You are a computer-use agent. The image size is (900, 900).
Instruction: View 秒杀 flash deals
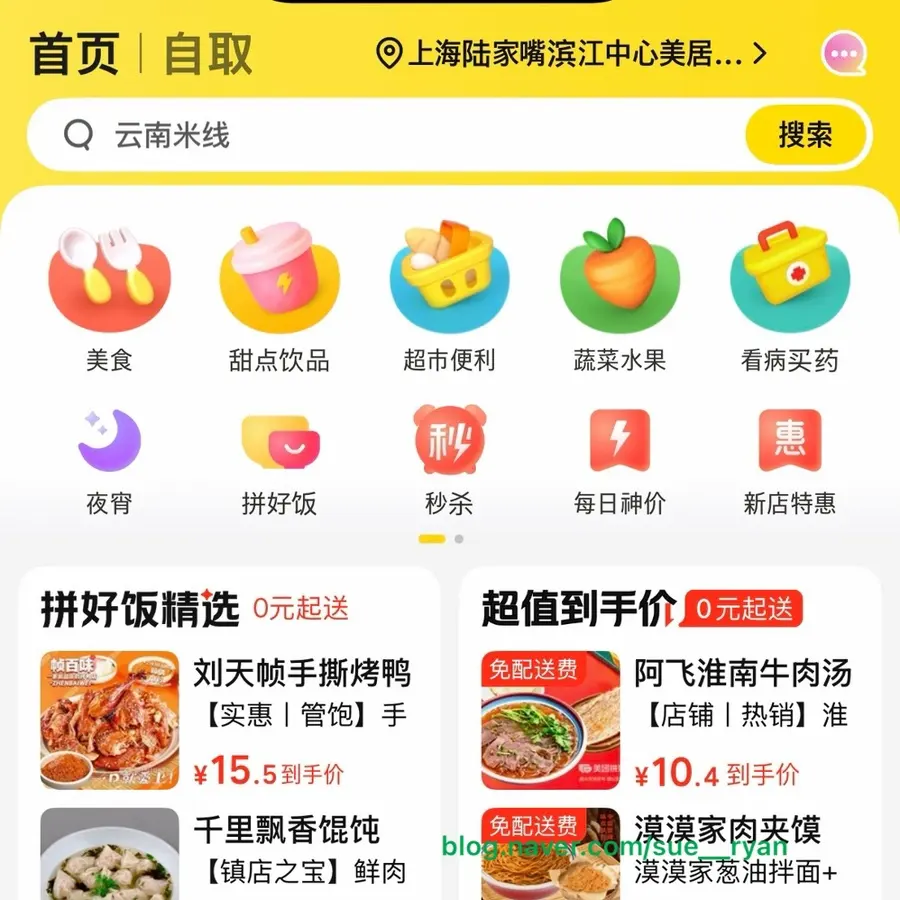(x=449, y=461)
